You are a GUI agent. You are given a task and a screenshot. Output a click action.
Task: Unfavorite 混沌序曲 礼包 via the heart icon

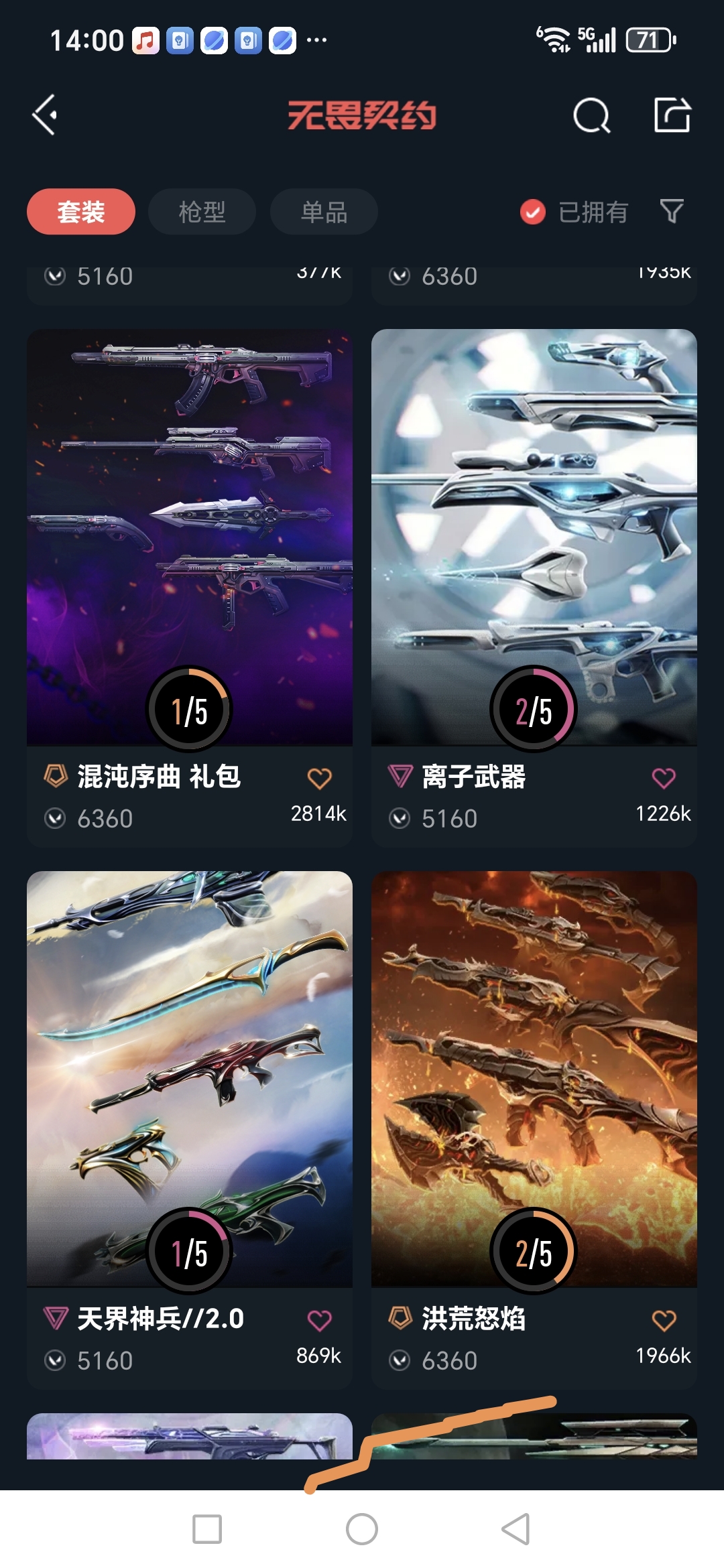tap(318, 776)
